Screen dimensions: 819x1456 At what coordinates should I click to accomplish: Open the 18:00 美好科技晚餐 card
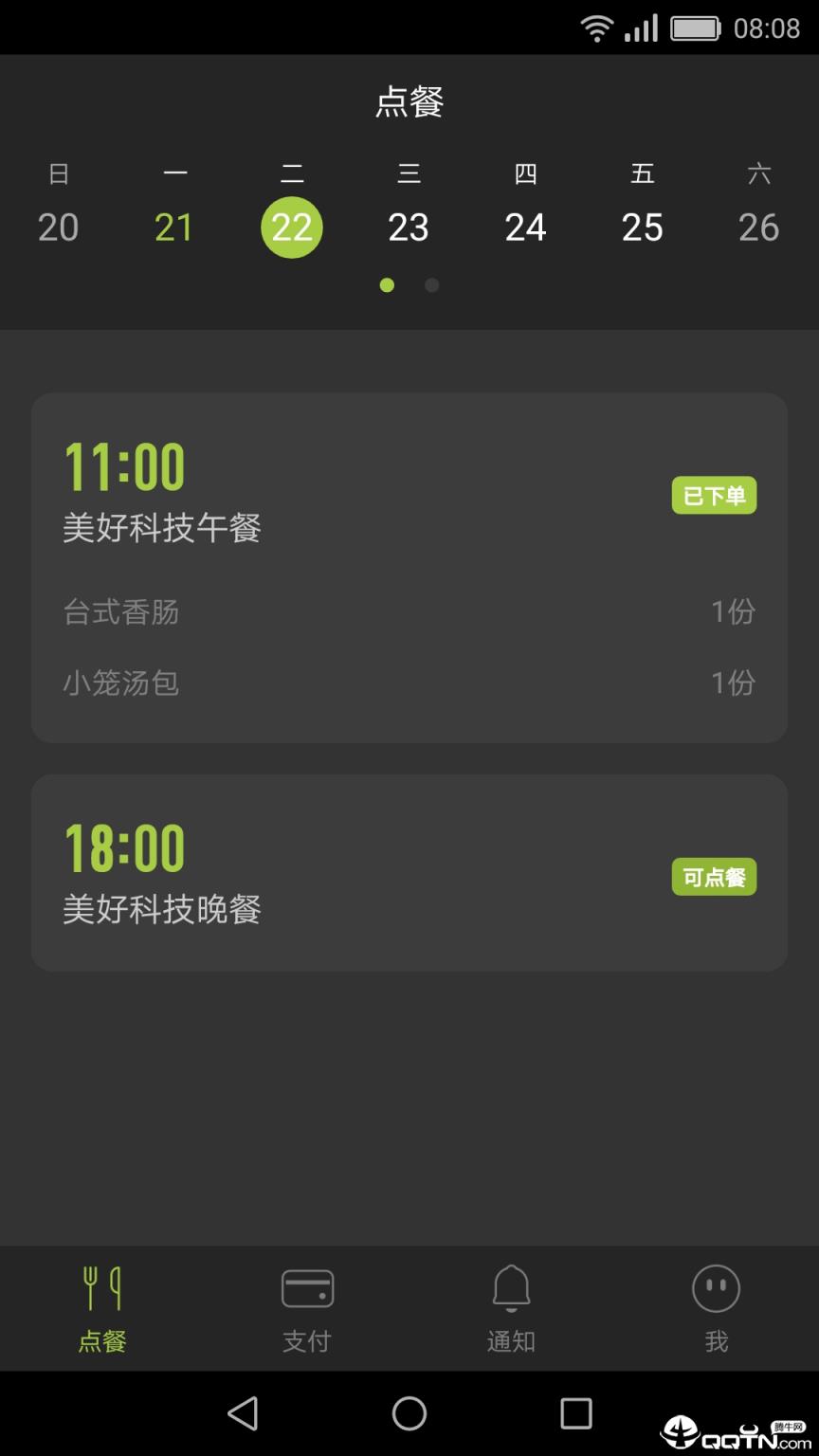point(379,872)
